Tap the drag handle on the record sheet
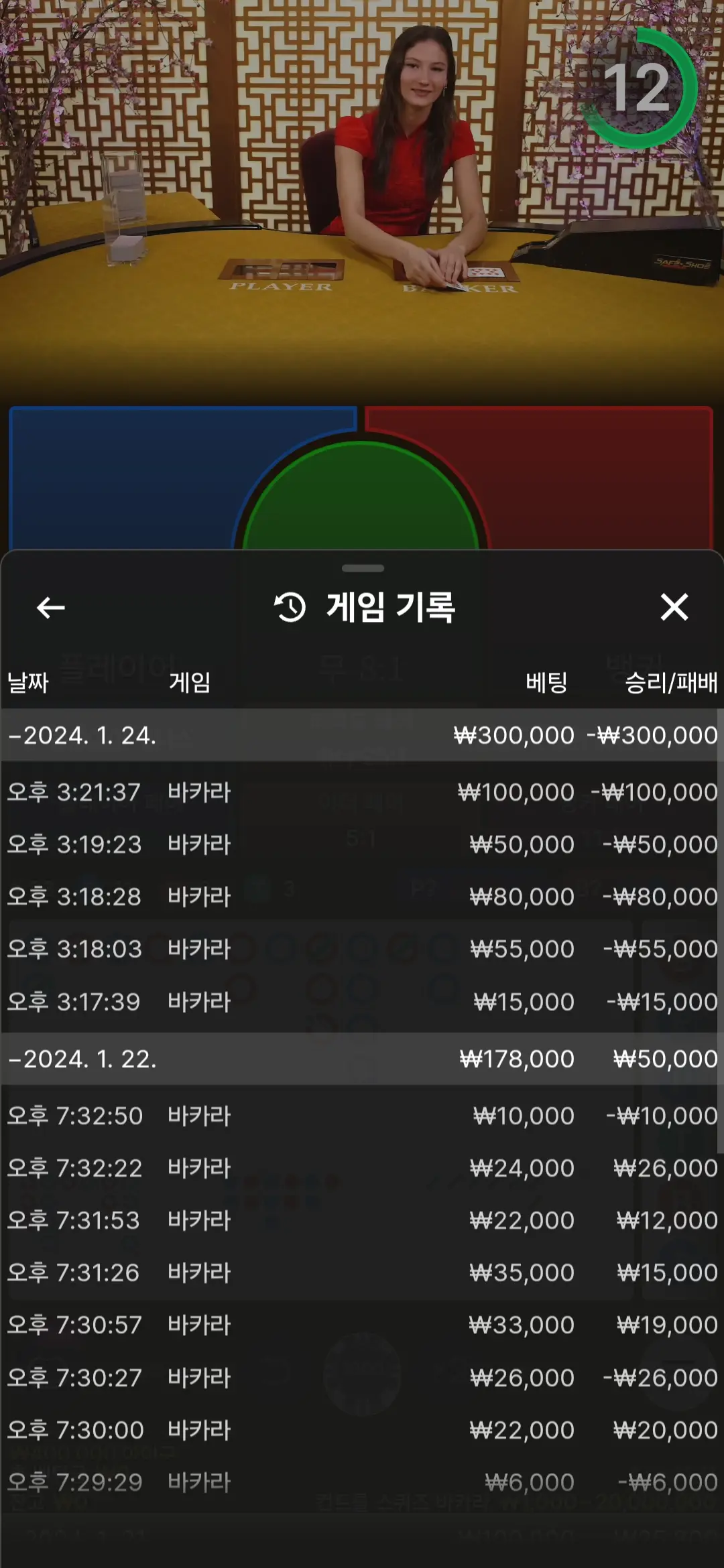724x1568 pixels. coord(363,568)
